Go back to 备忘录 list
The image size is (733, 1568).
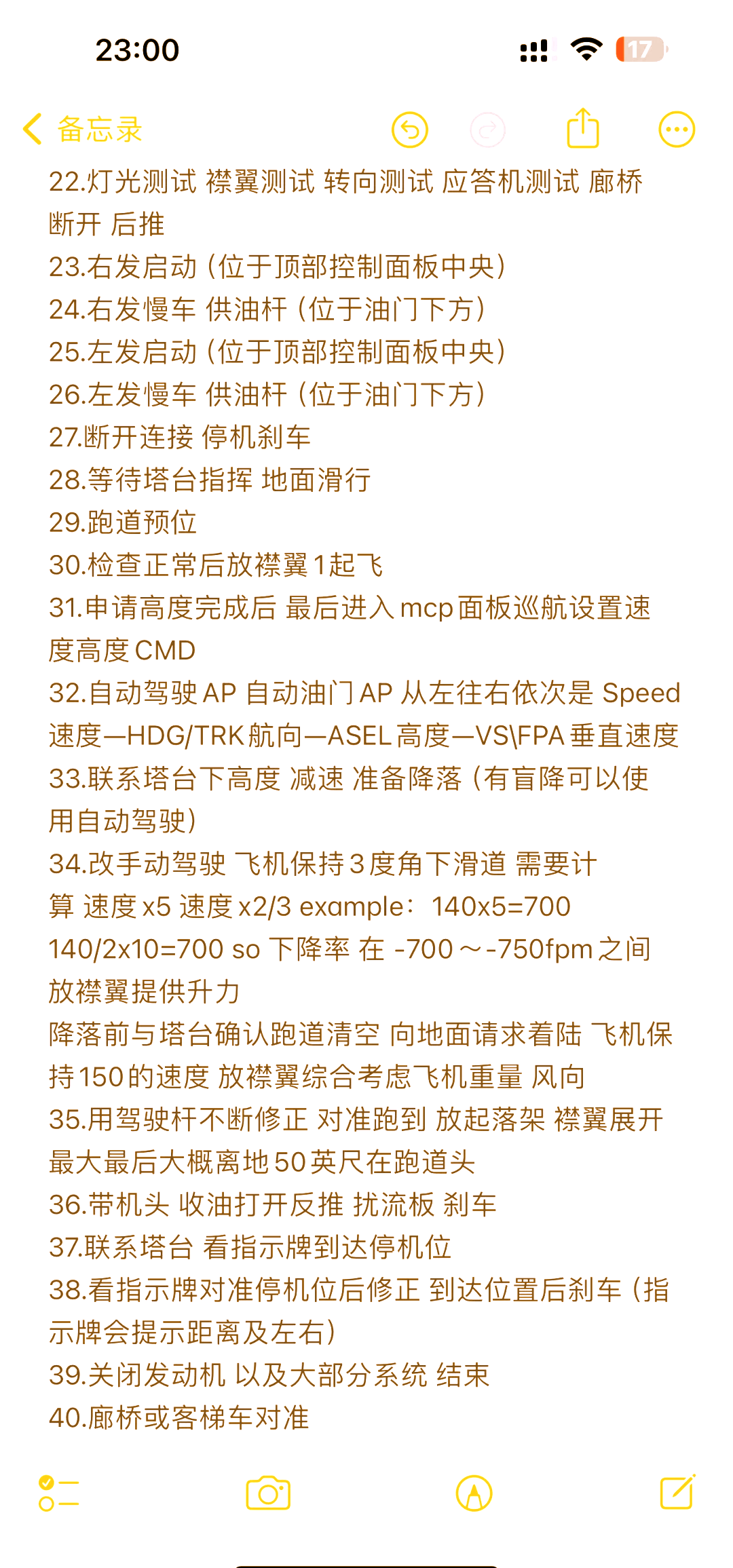click(x=82, y=129)
